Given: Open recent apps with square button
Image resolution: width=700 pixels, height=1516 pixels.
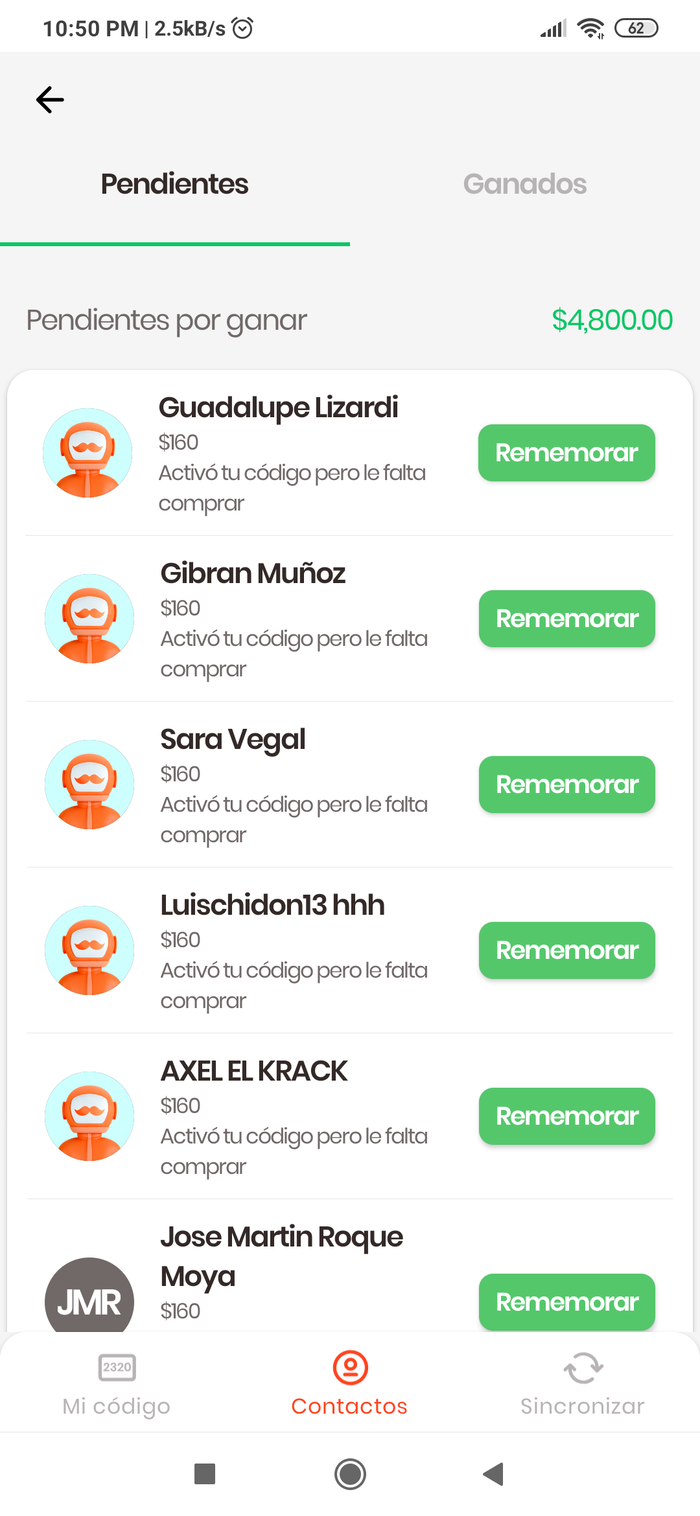Looking at the screenshot, I should point(205,1474).
